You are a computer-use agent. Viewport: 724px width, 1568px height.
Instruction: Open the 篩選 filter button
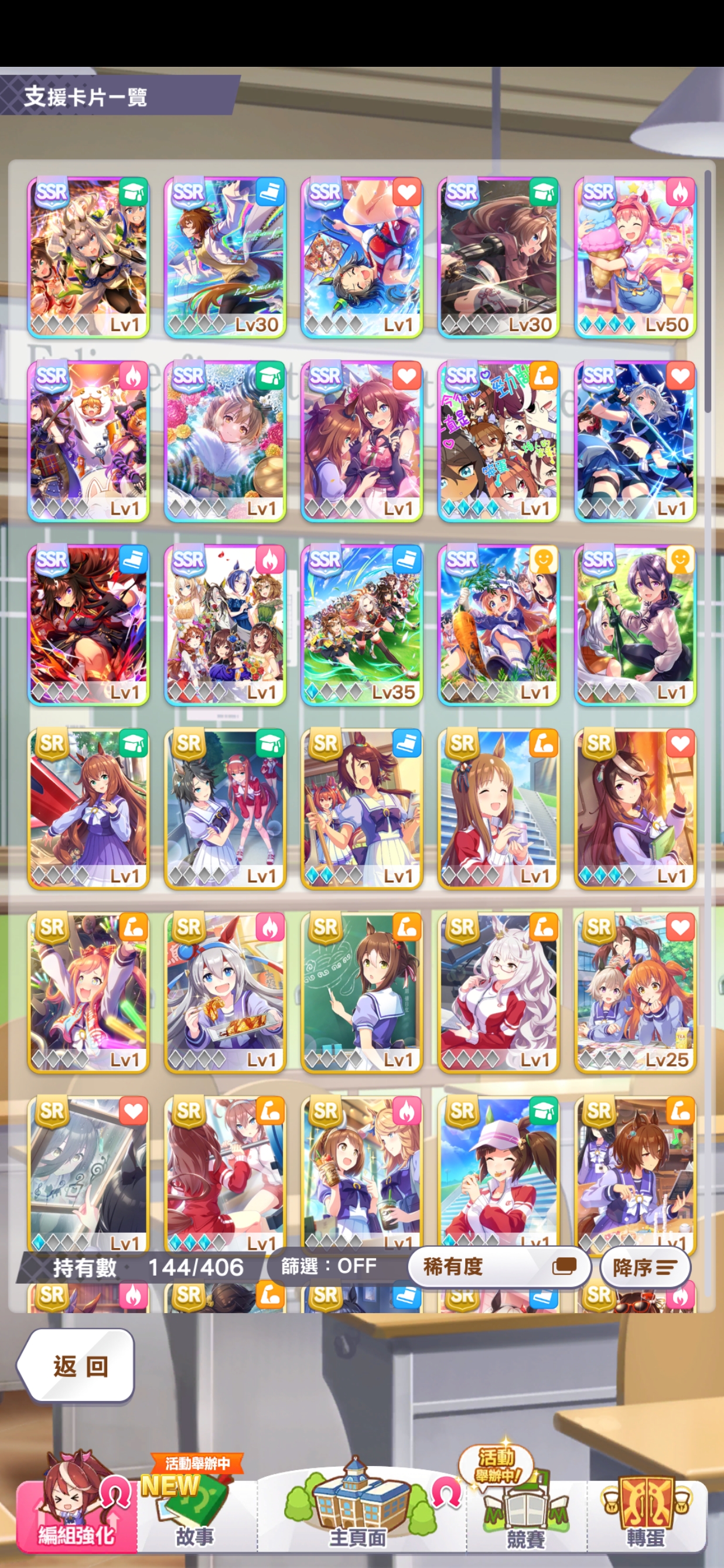[329, 1267]
